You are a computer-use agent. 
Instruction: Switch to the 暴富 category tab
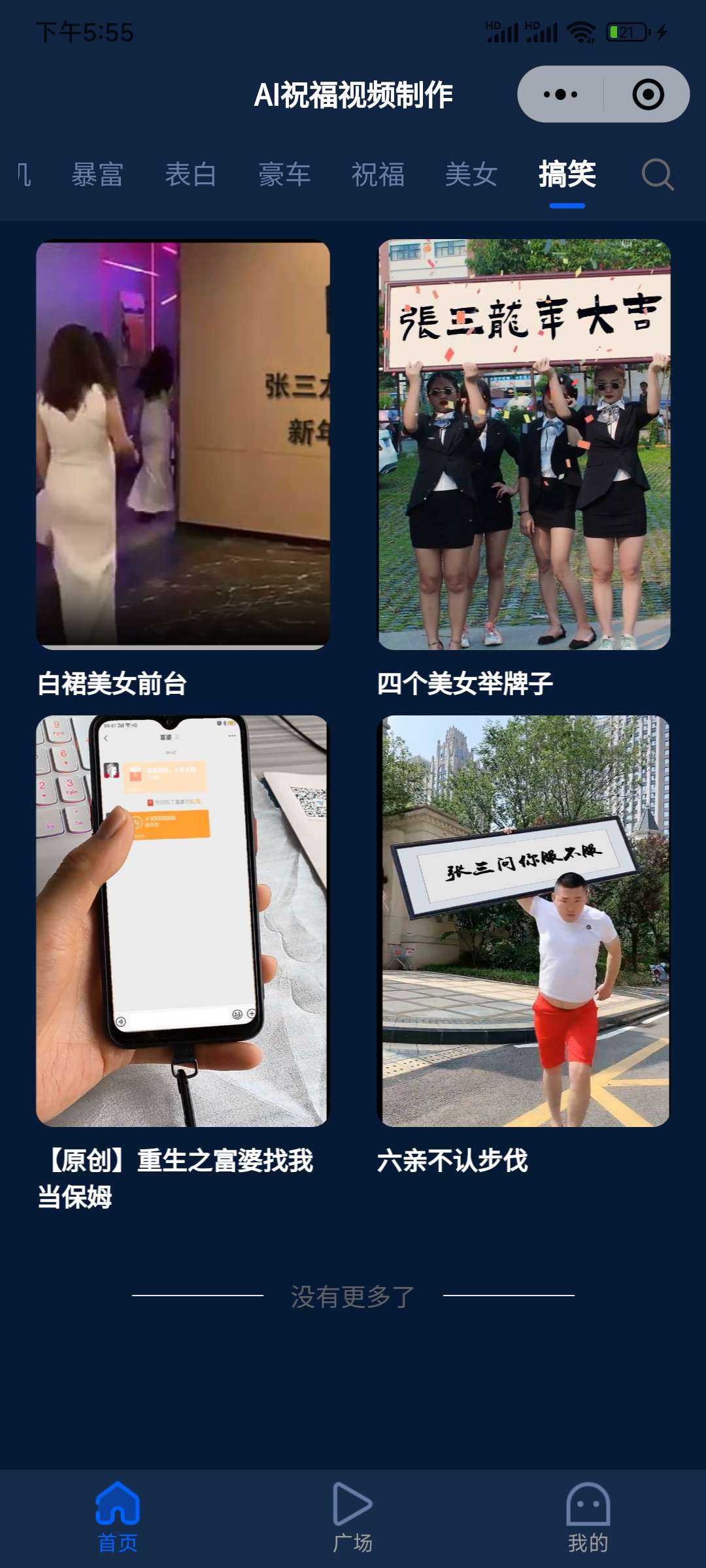tap(97, 174)
